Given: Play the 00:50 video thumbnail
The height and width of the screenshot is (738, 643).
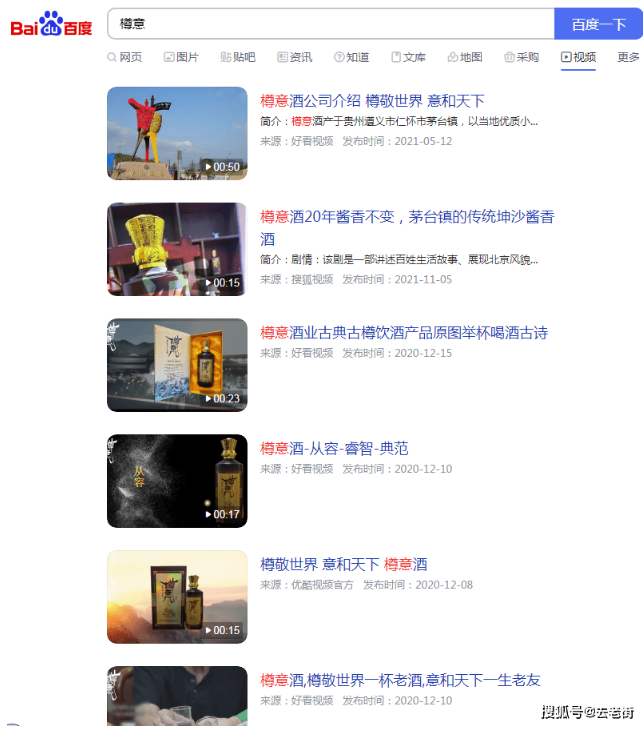Looking at the screenshot, I should pyautogui.click(x=177, y=133).
